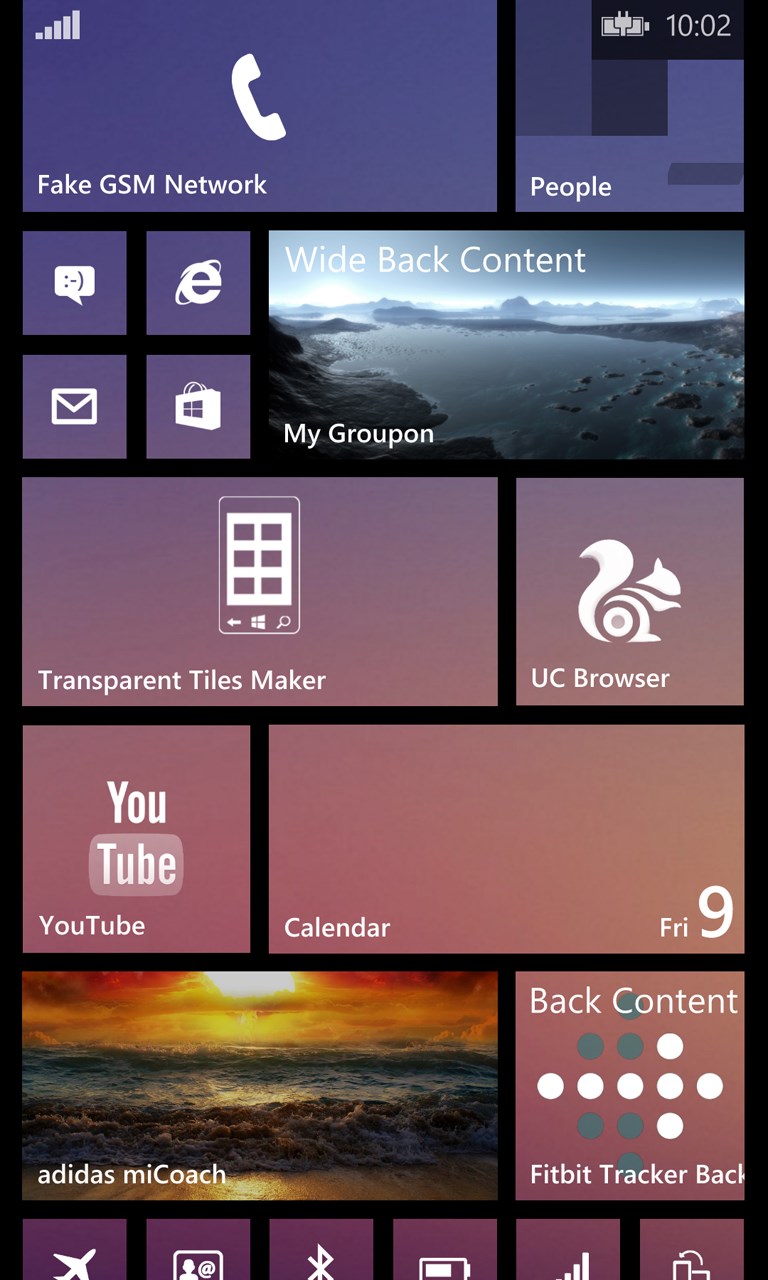Screen dimensions: 768x1280
Task: Open the Bluetooth settings tile
Action: (321, 1252)
